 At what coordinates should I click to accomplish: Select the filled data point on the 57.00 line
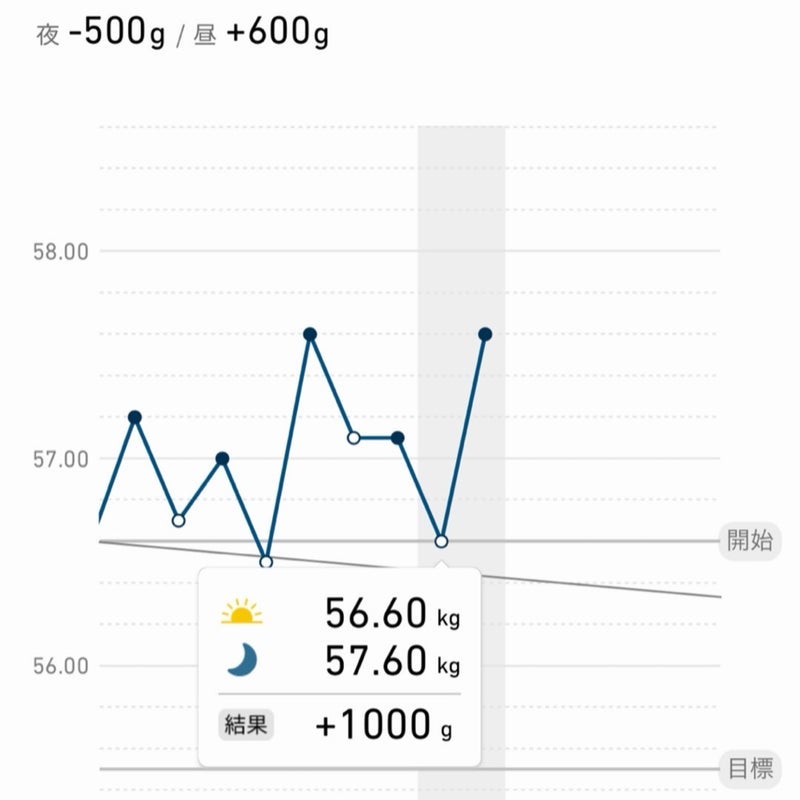pyautogui.click(x=222, y=459)
